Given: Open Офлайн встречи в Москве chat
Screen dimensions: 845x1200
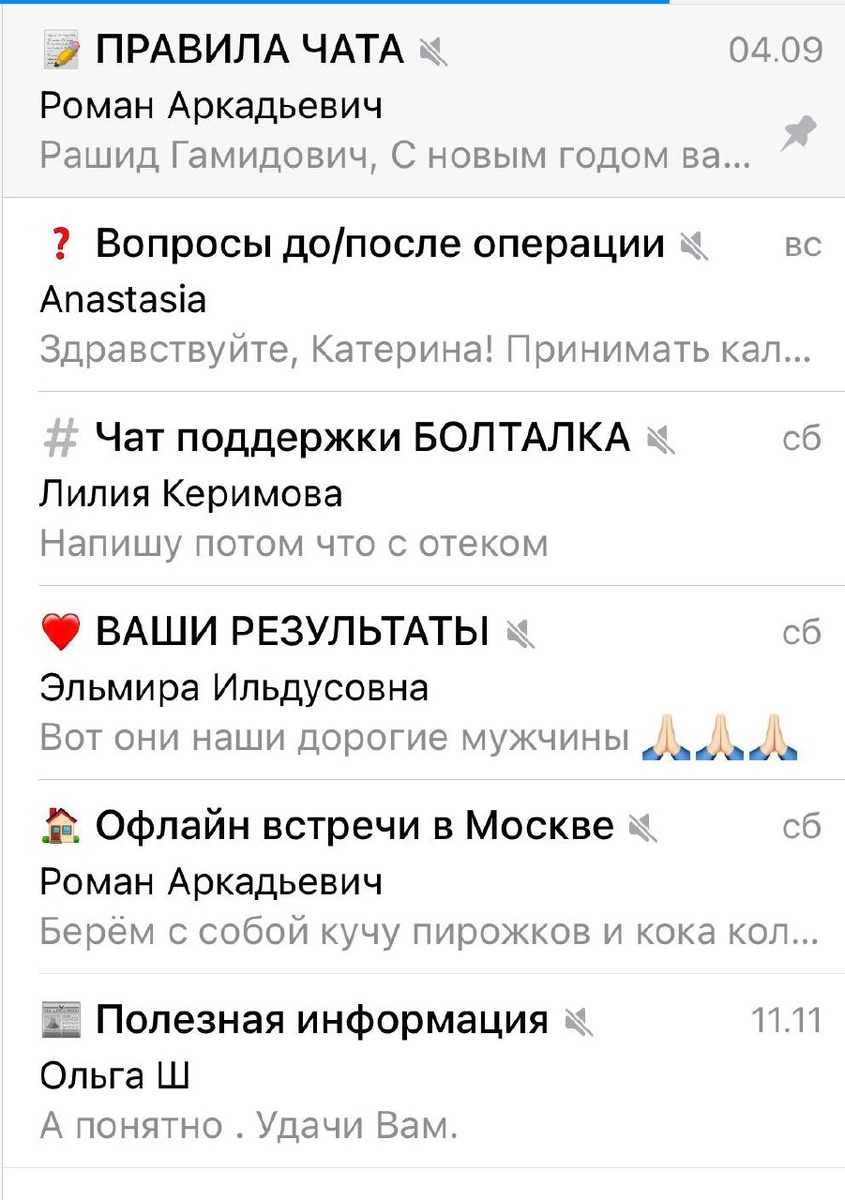Looking at the screenshot, I should coord(422,877).
